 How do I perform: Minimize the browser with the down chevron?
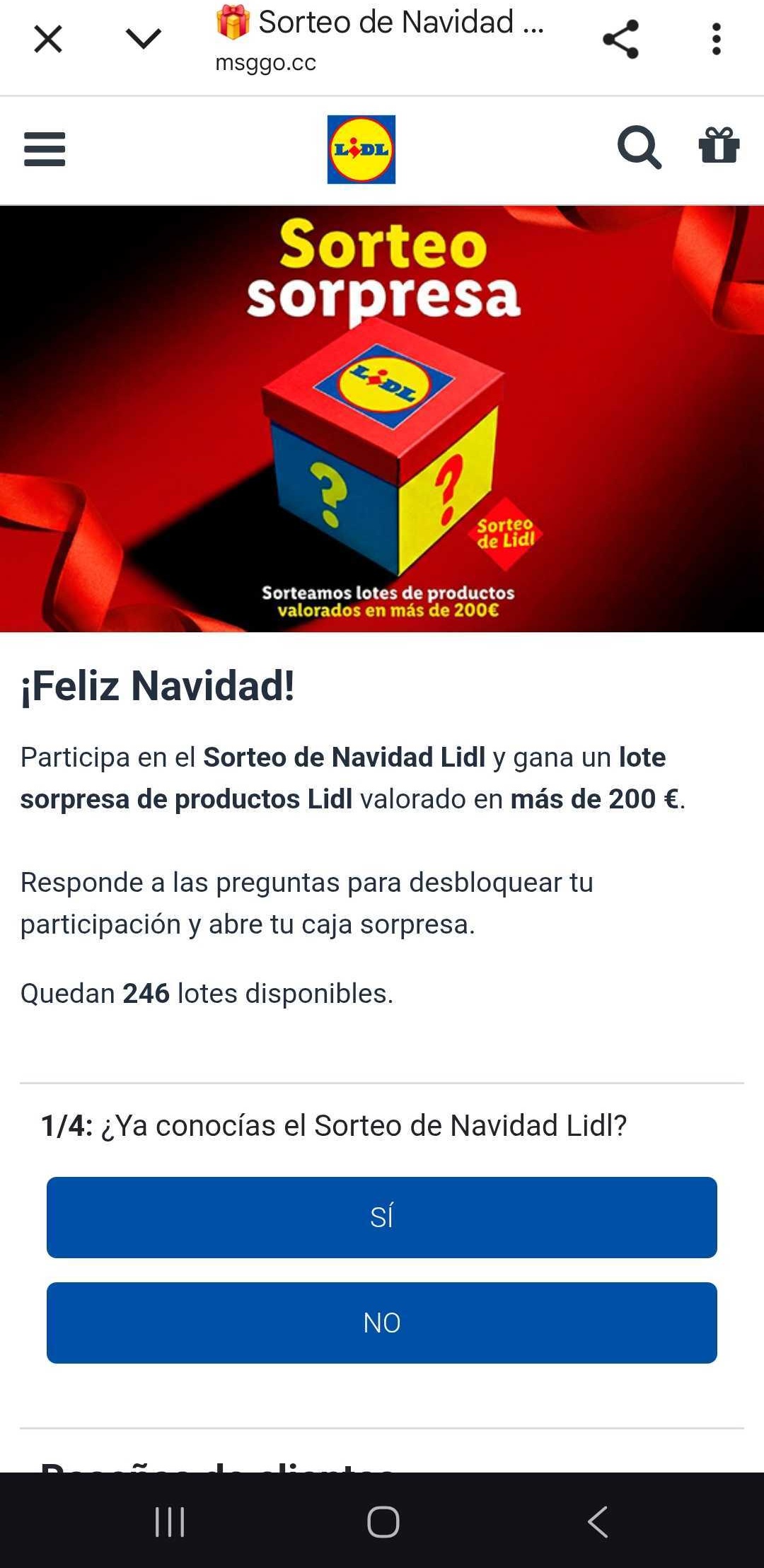point(144,38)
